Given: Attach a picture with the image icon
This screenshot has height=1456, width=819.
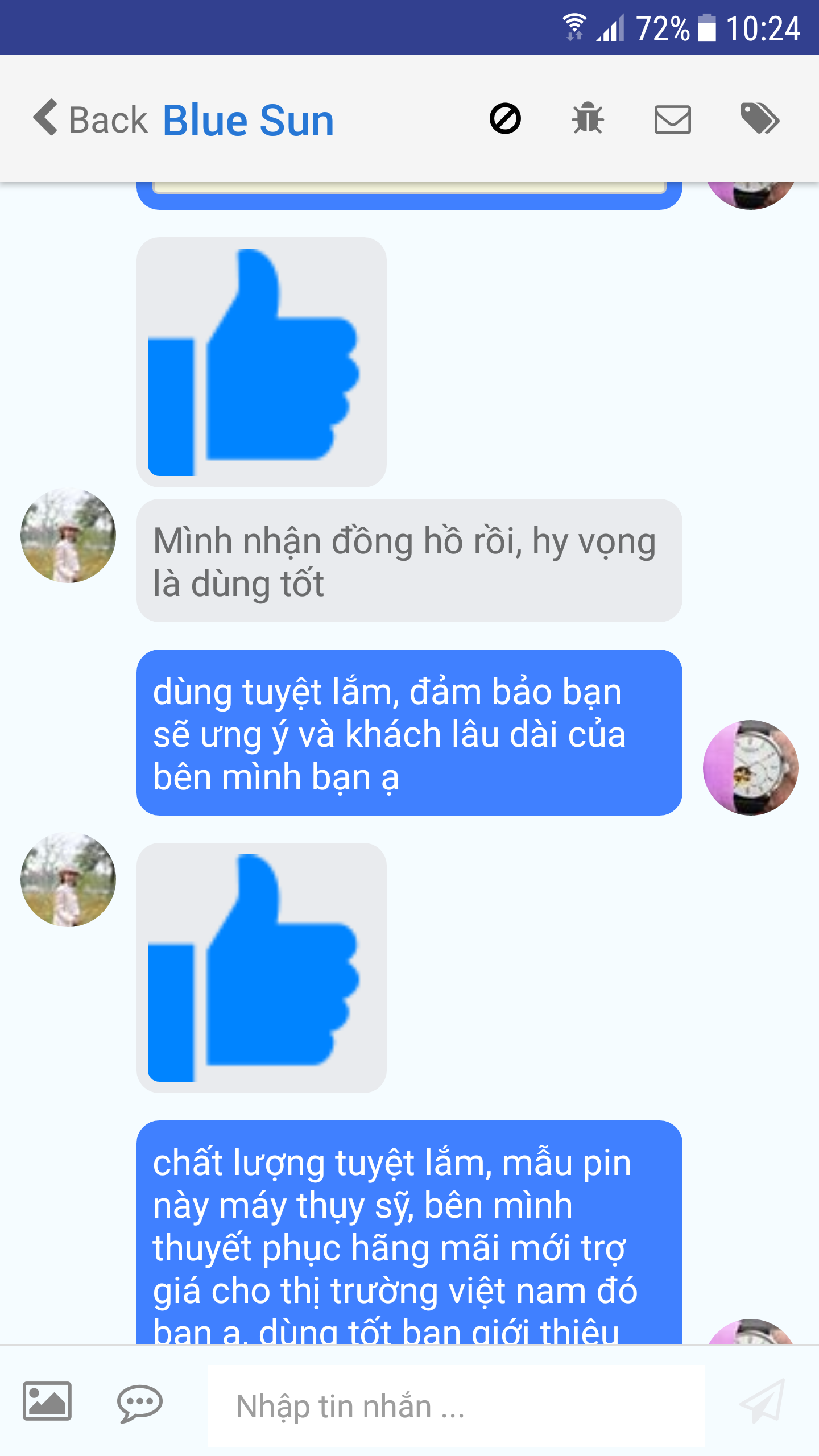Looking at the screenshot, I should click(47, 1401).
